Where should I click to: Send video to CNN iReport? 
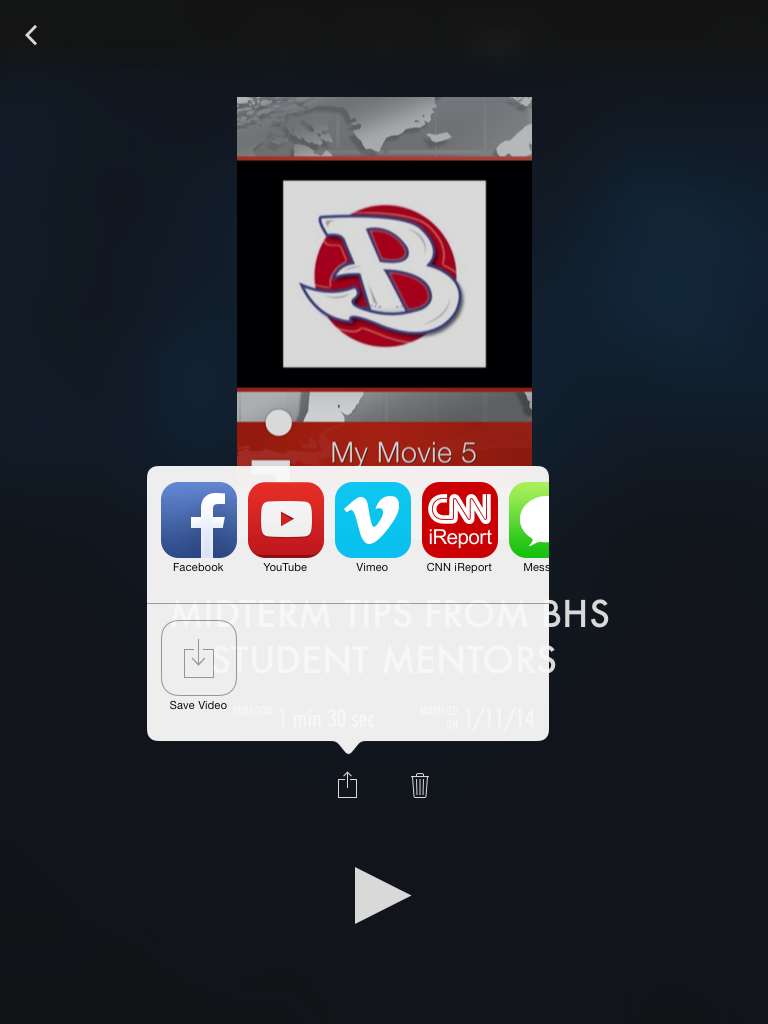459,520
